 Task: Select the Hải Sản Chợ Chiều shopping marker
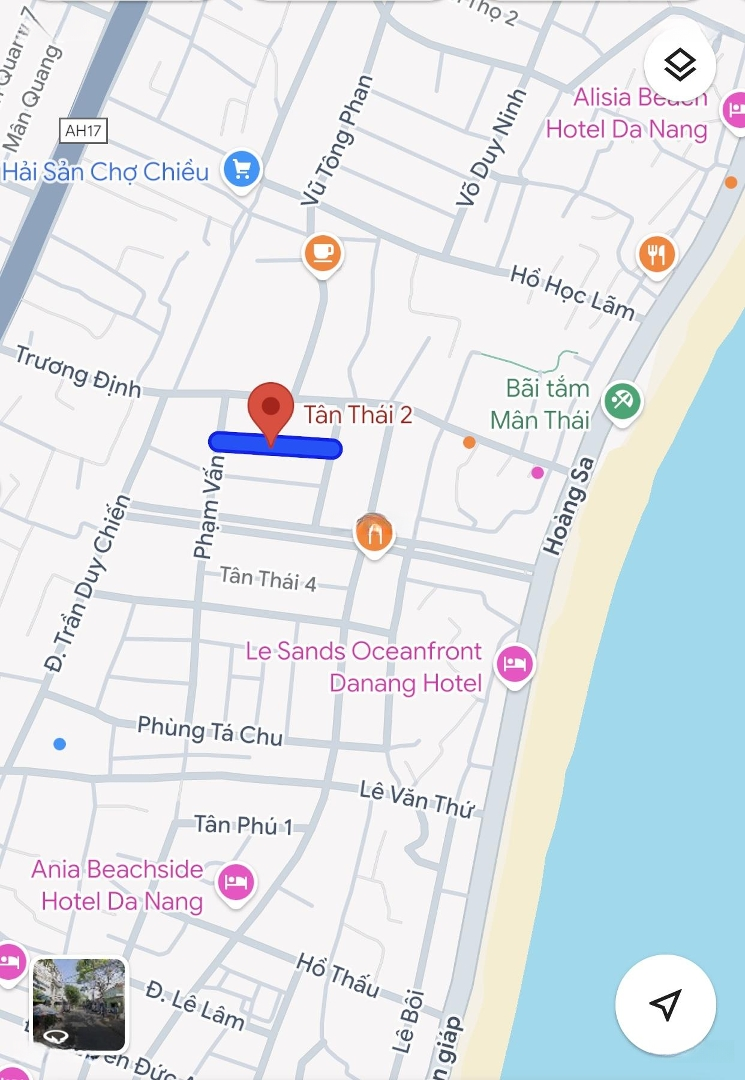pyautogui.click(x=241, y=169)
